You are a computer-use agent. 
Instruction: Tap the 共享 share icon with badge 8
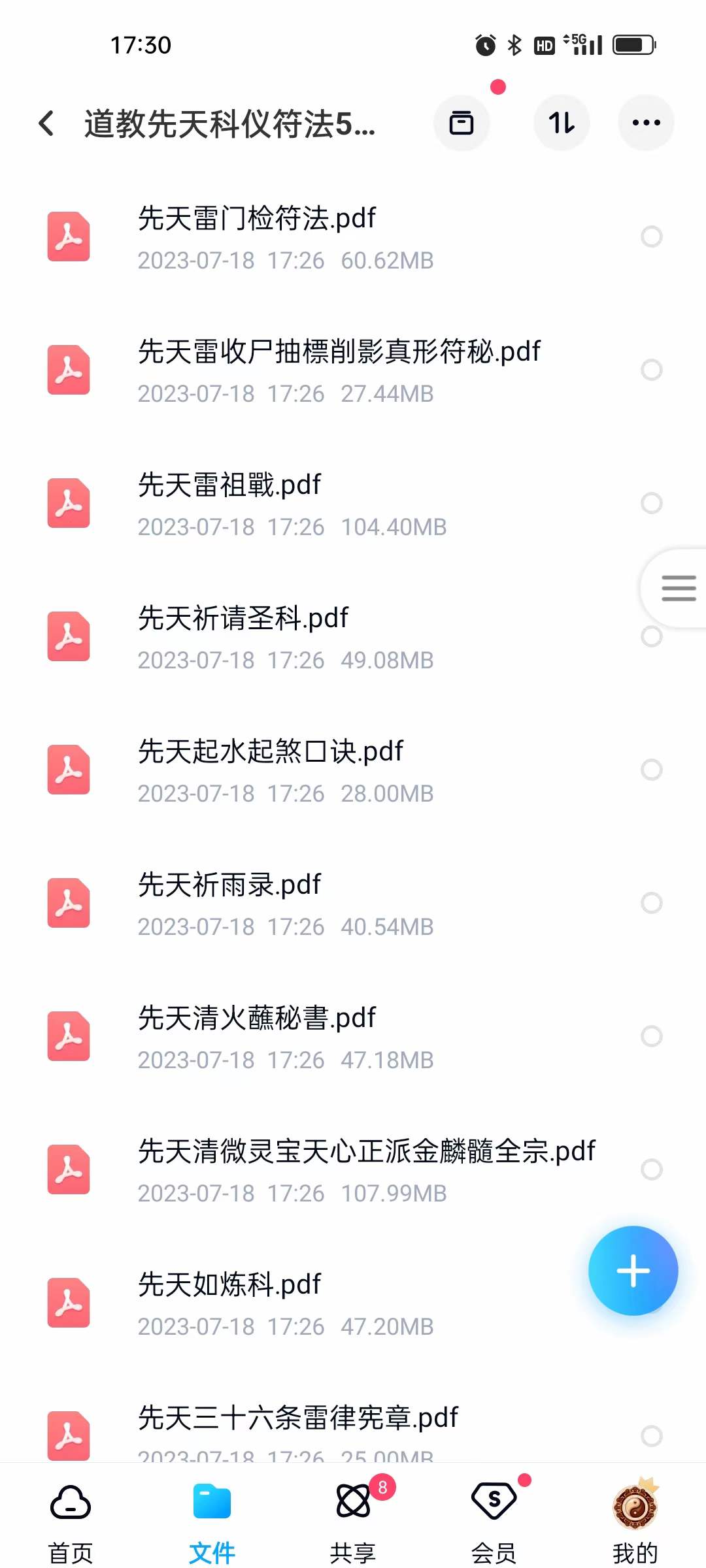pyautogui.click(x=353, y=1501)
